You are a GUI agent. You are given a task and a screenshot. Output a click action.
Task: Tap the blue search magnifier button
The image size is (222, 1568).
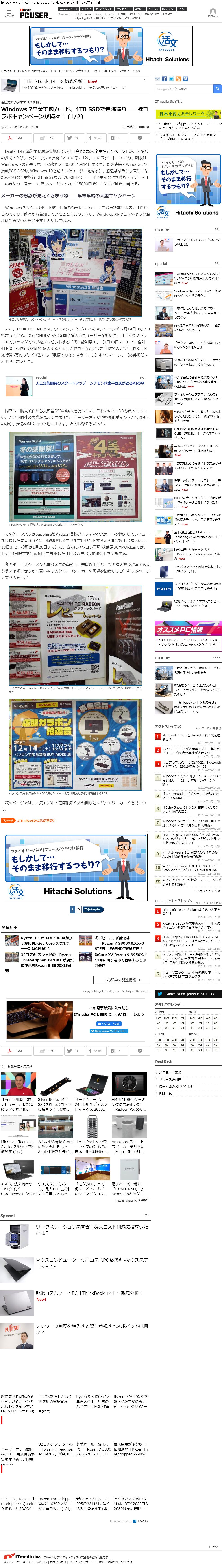coord(217,89)
